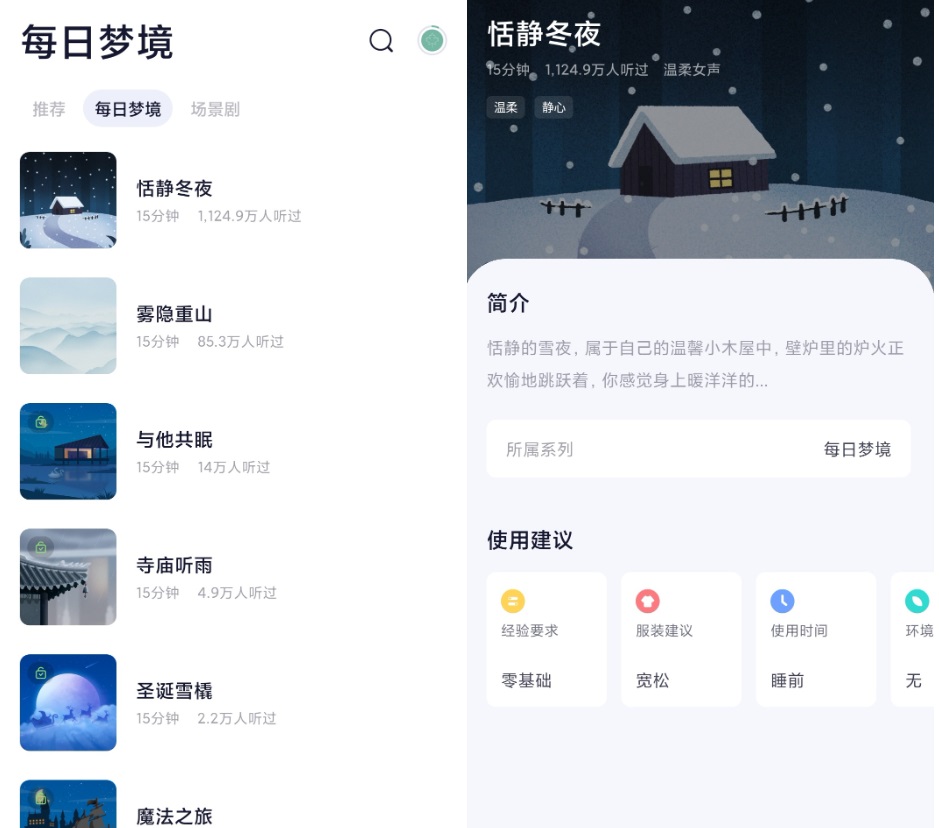This screenshot has width=939, height=828.
Task: Select the 每日梦境 tab
Action: click(x=128, y=109)
